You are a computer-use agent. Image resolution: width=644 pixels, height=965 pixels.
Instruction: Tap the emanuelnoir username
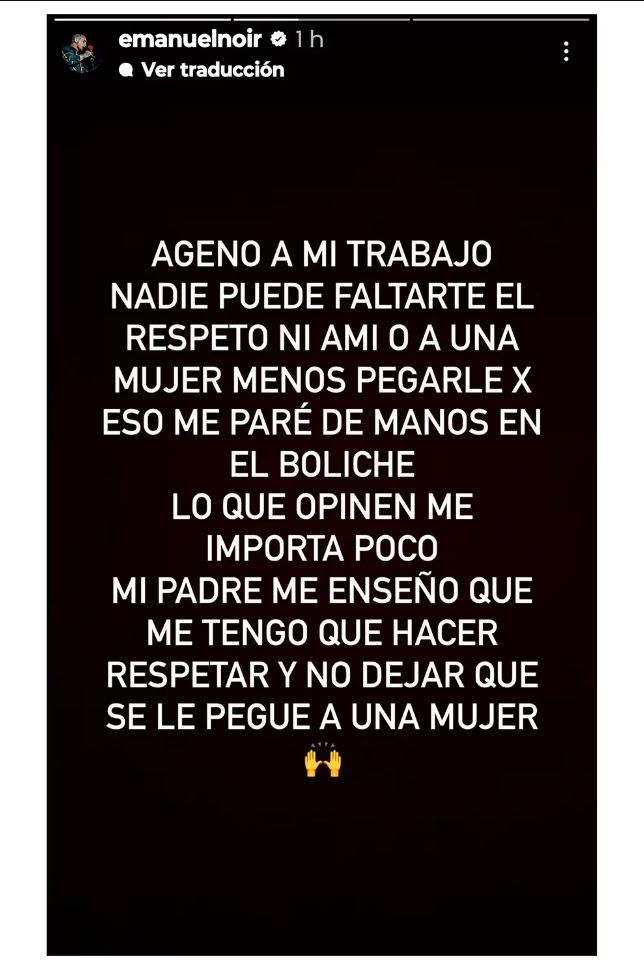[x=189, y=40]
